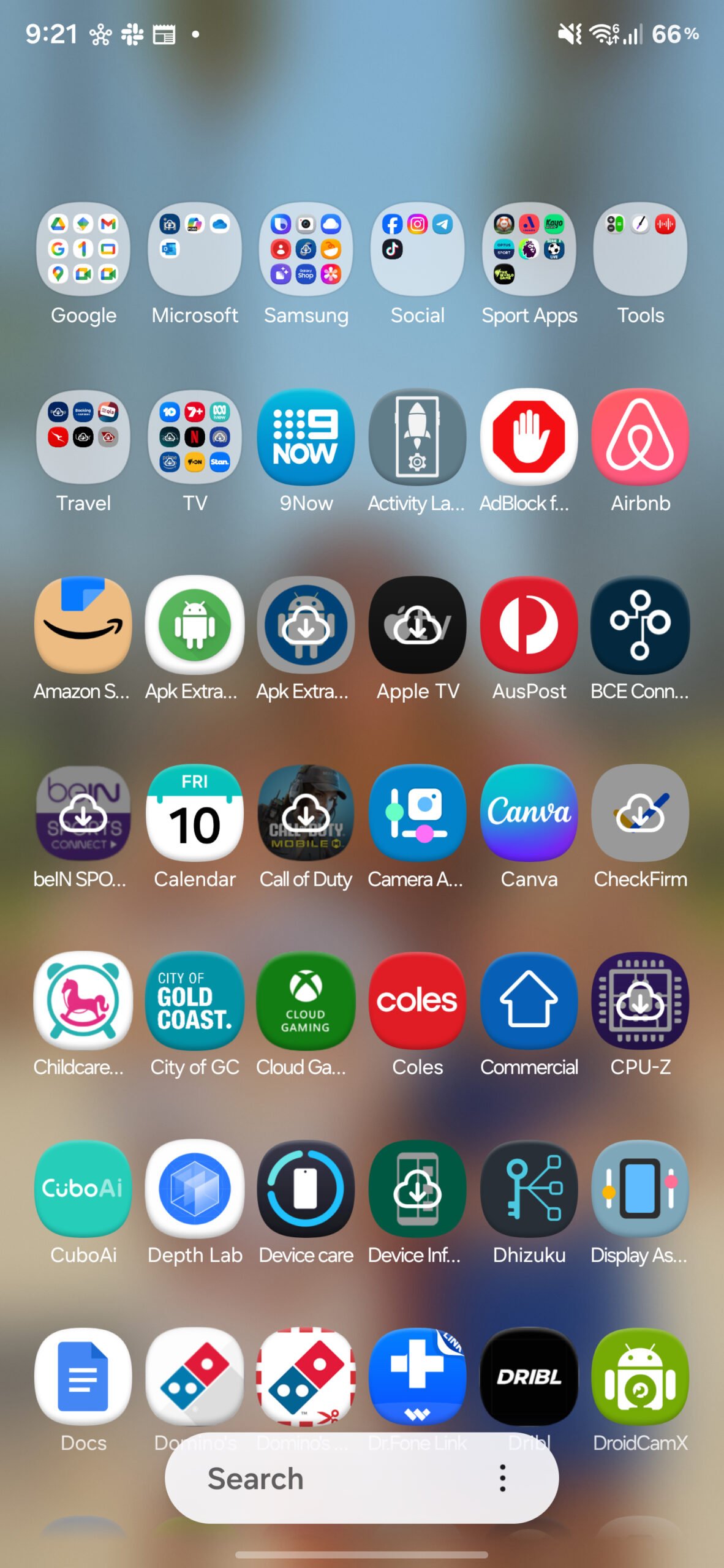Launch Apple TV
Screen dimensions: 724x1568
point(417,625)
